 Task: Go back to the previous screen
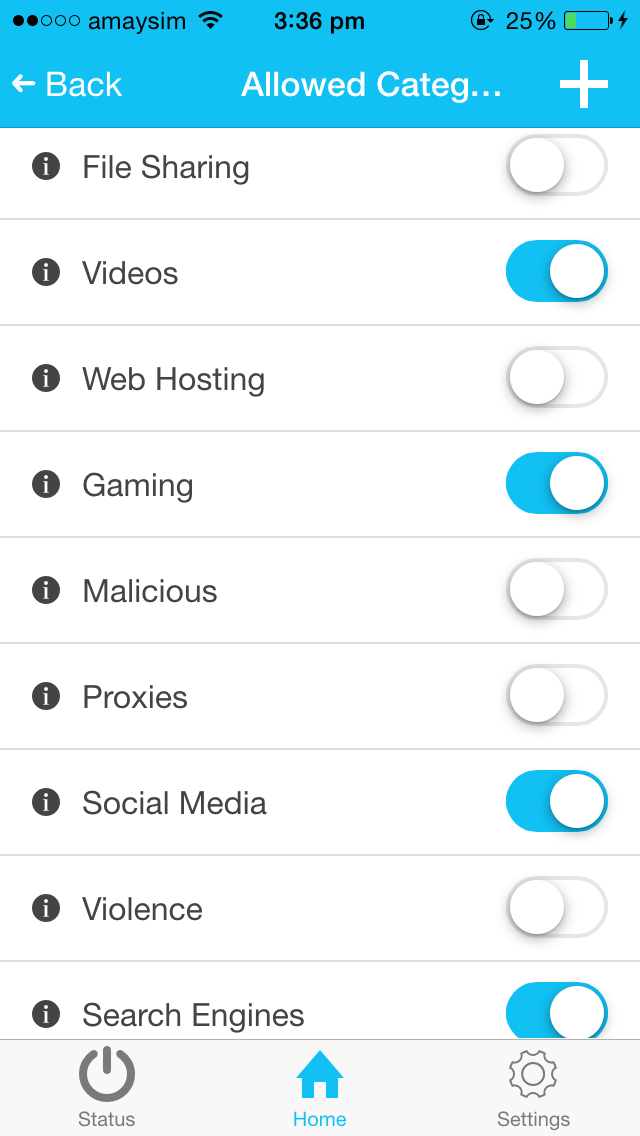[67, 85]
